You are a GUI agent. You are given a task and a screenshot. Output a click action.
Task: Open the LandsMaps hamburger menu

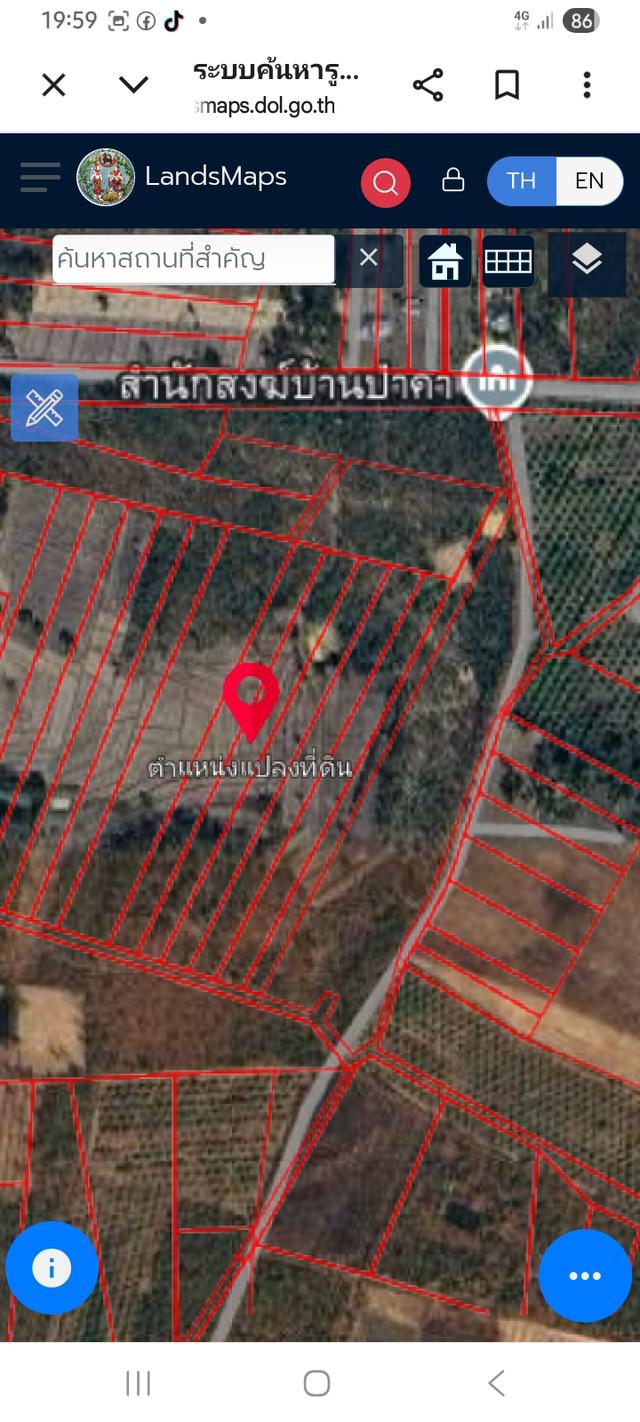[x=40, y=178]
